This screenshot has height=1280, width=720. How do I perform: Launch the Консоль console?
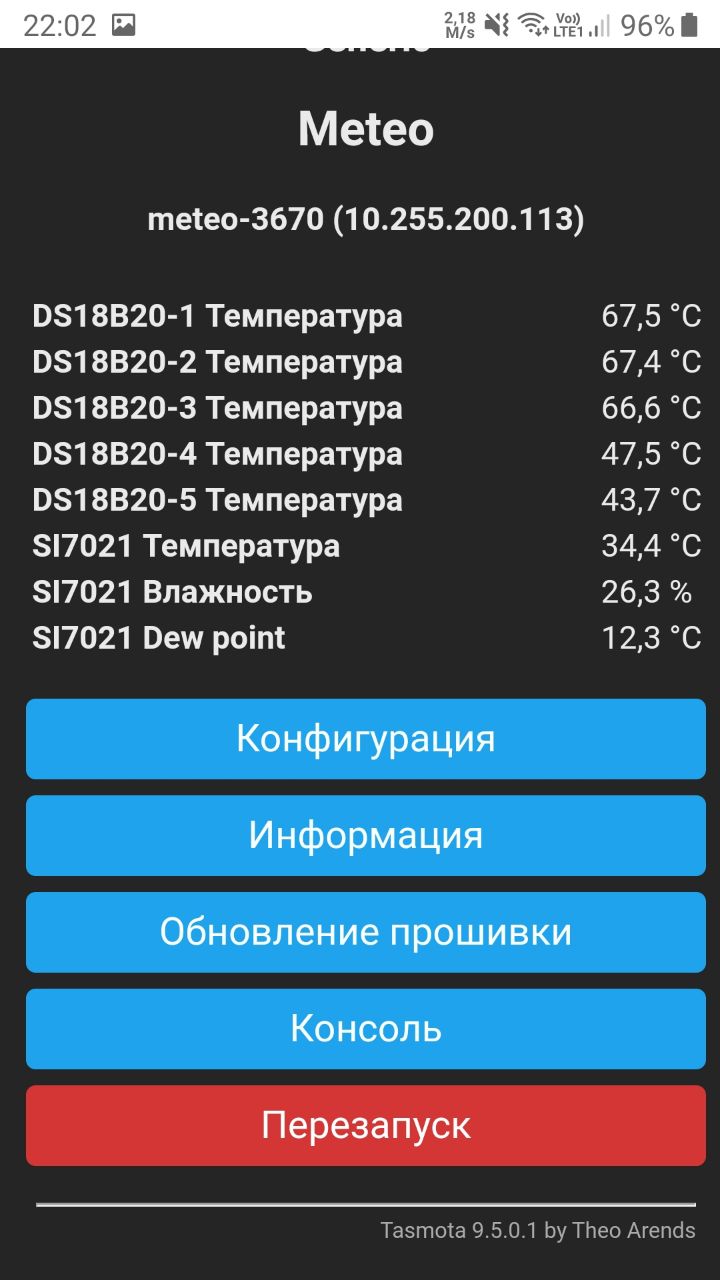click(x=365, y=1029)
